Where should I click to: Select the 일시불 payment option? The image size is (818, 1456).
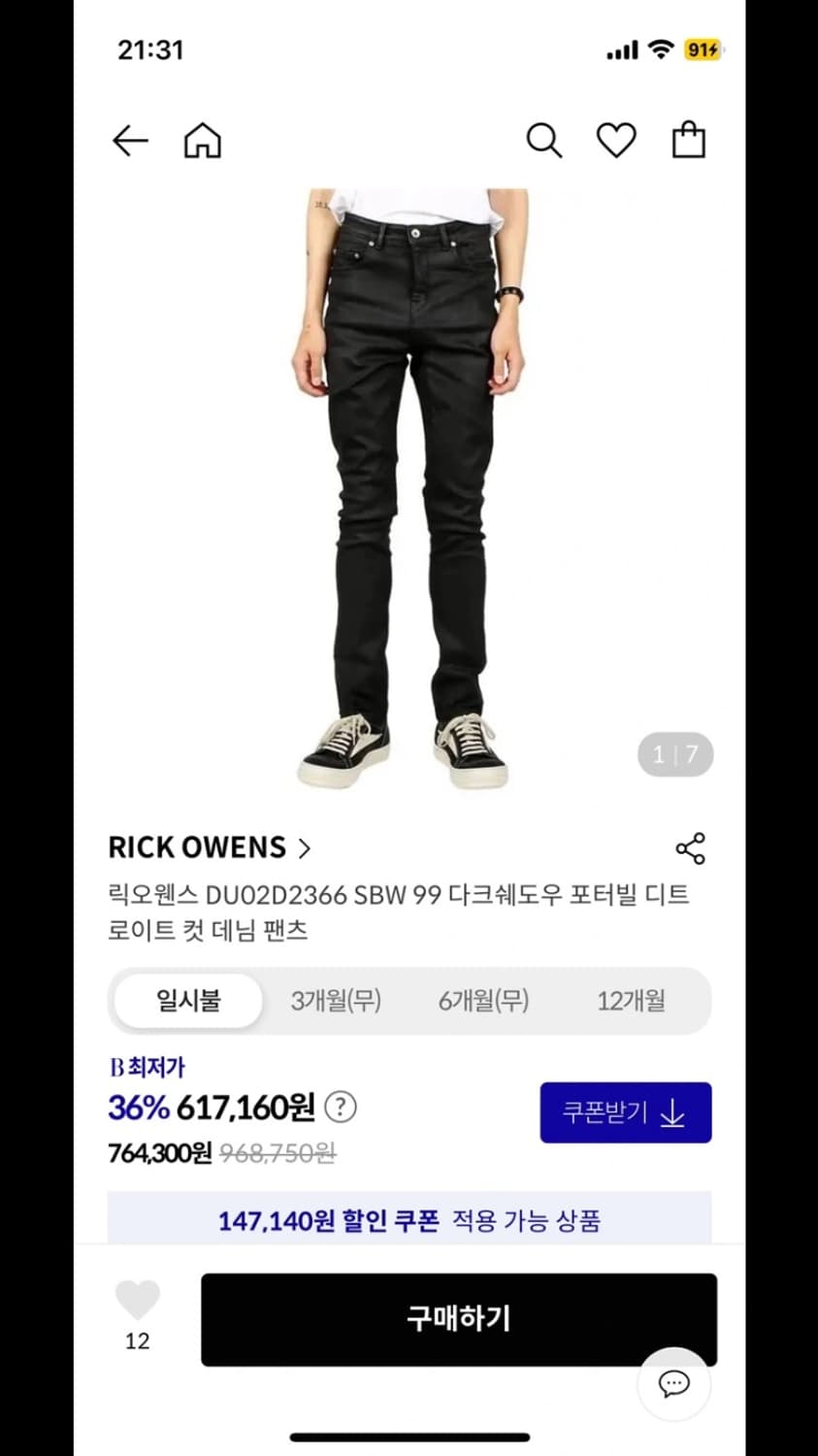186,1001
